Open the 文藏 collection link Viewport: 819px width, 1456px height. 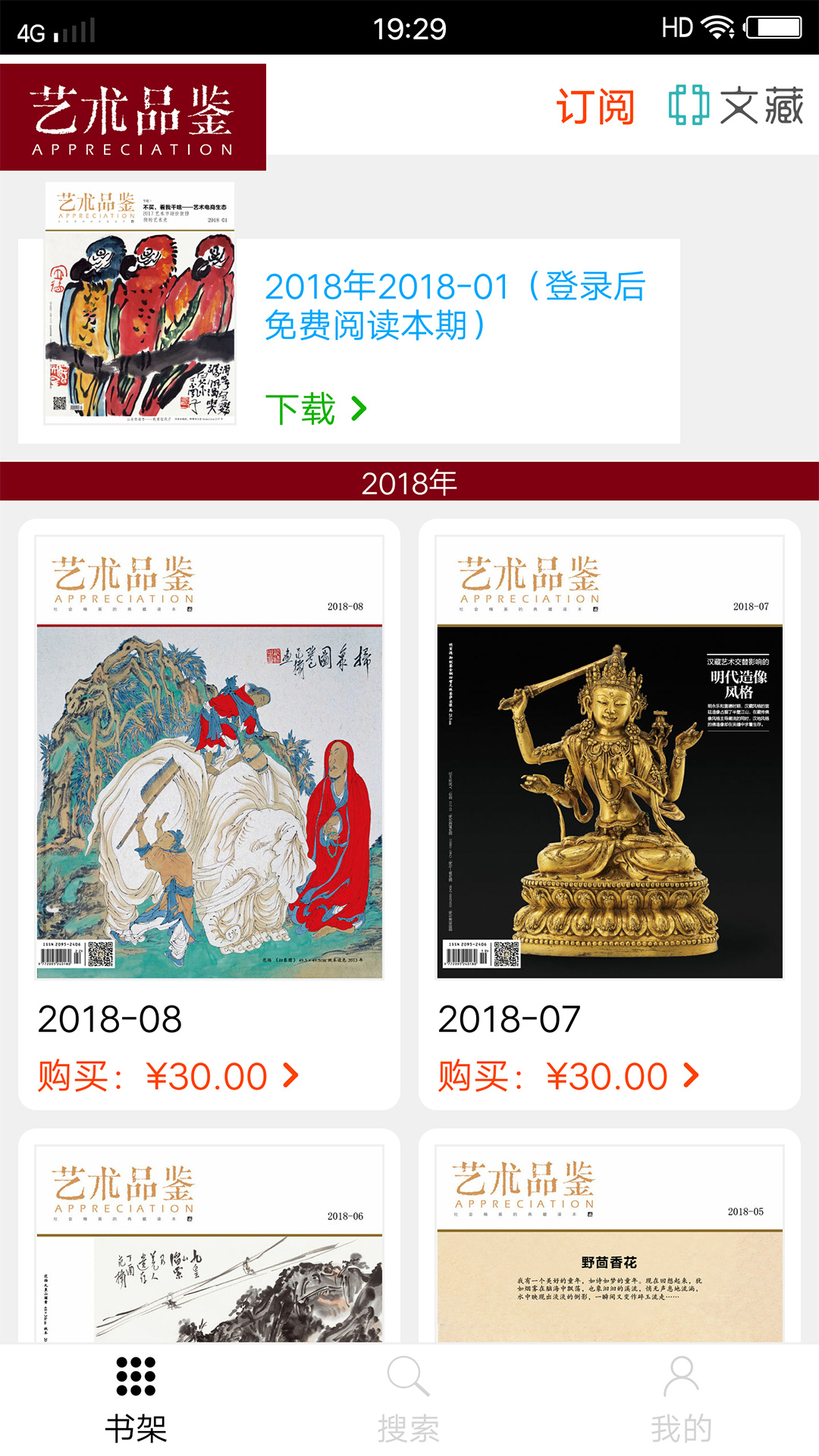736,105
